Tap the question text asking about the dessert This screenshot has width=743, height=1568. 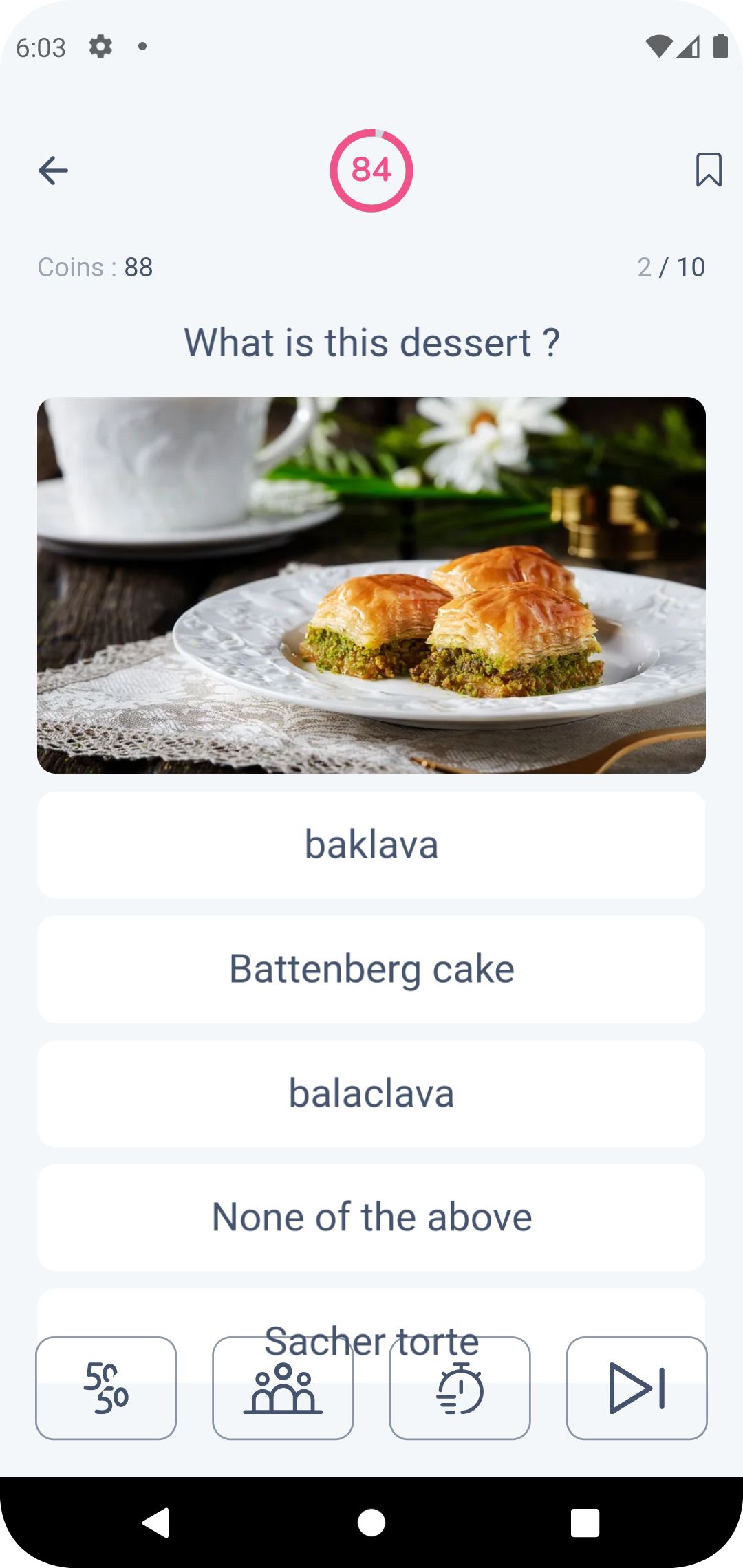[371, 343]
